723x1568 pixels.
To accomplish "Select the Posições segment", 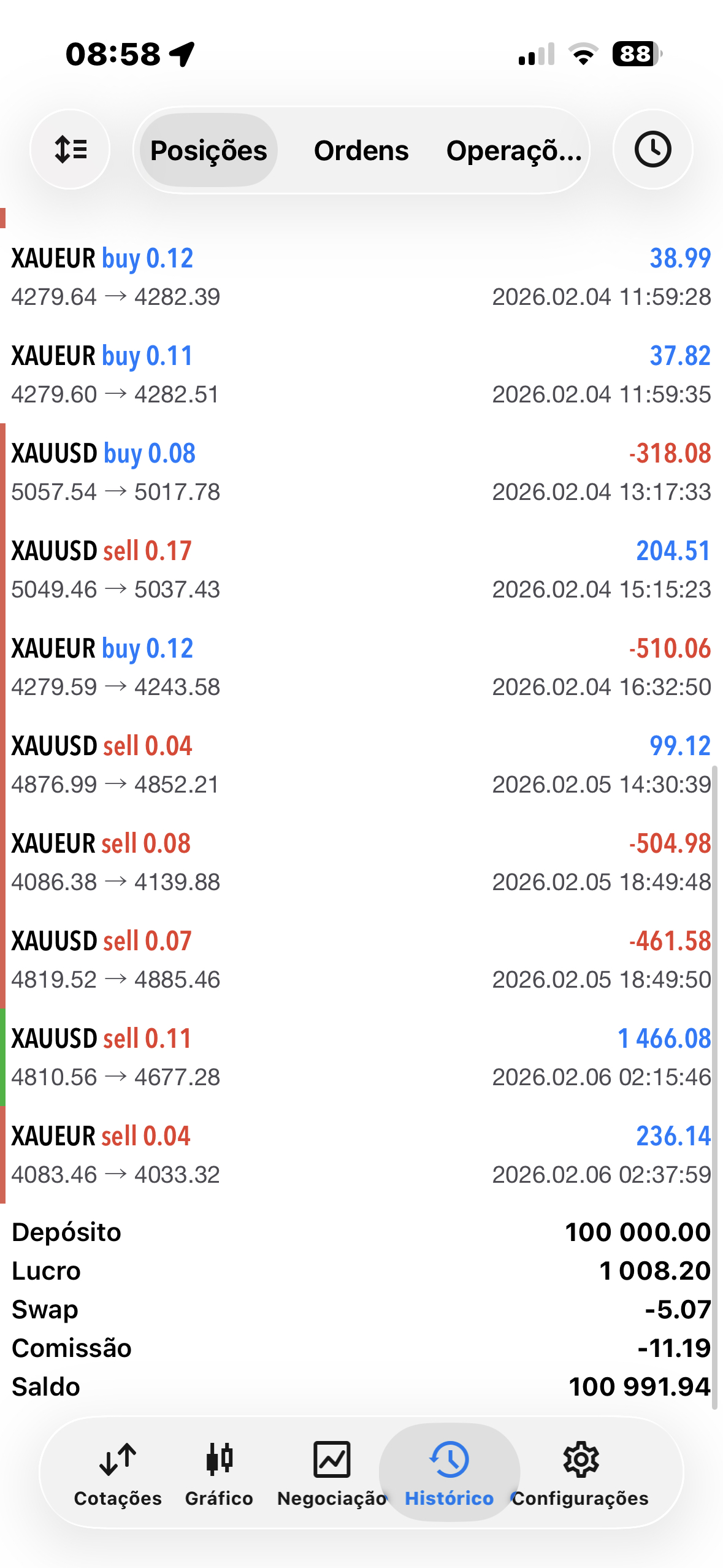I will [x=208, y=151].
